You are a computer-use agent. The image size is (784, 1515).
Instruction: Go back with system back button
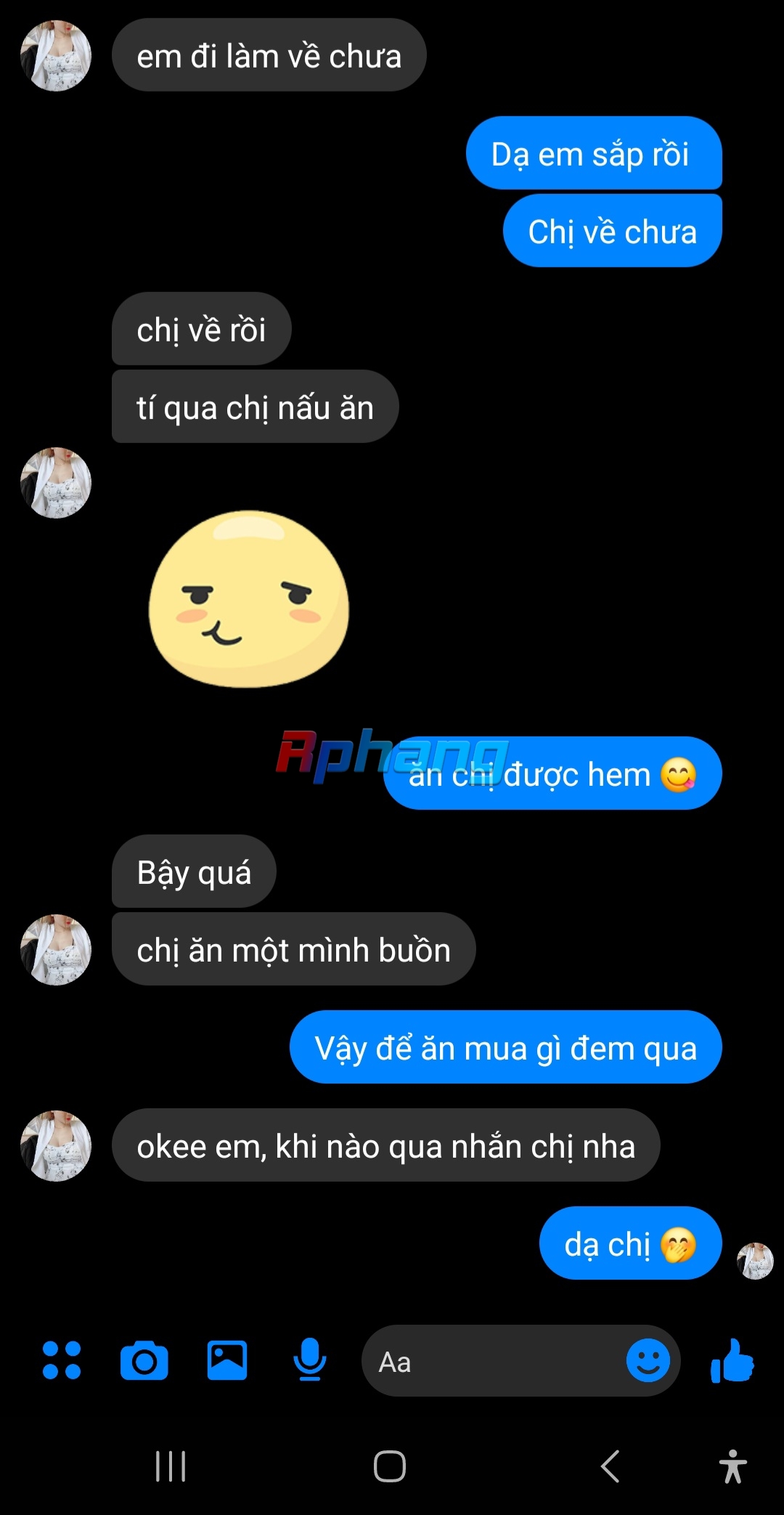[611, 1466]
